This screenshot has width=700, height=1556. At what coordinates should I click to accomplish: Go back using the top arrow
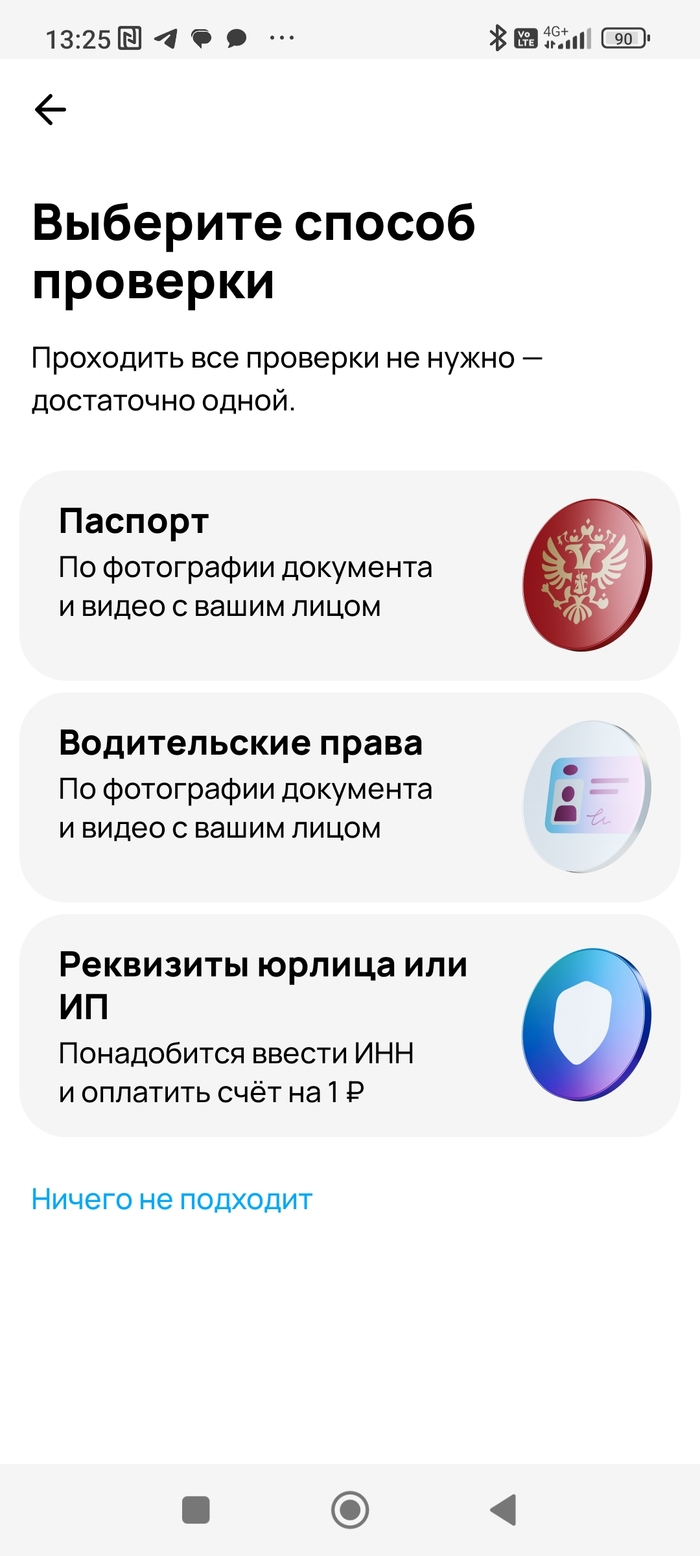[50, 110]
